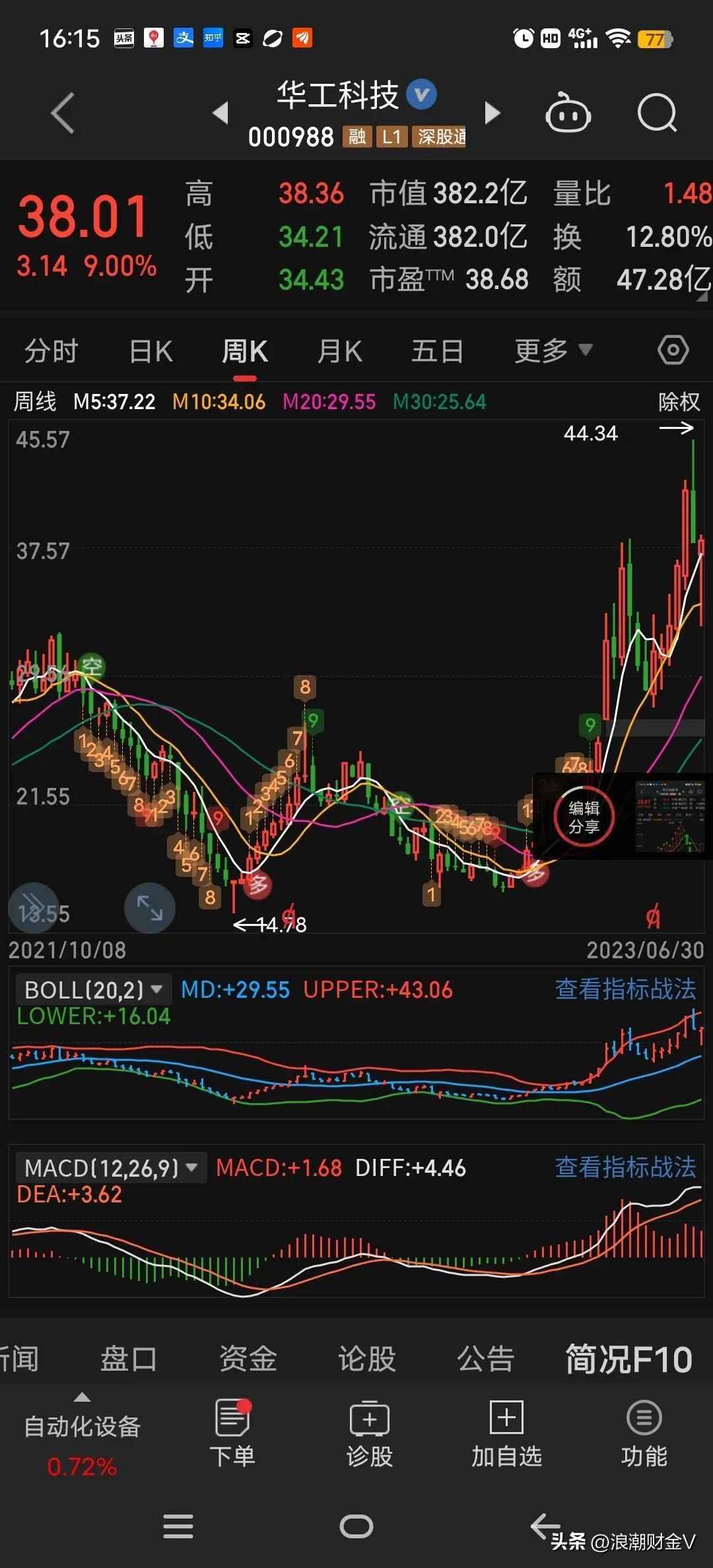Tap the 编辑分享 button
713x1568 pixels.
(584, 817)
